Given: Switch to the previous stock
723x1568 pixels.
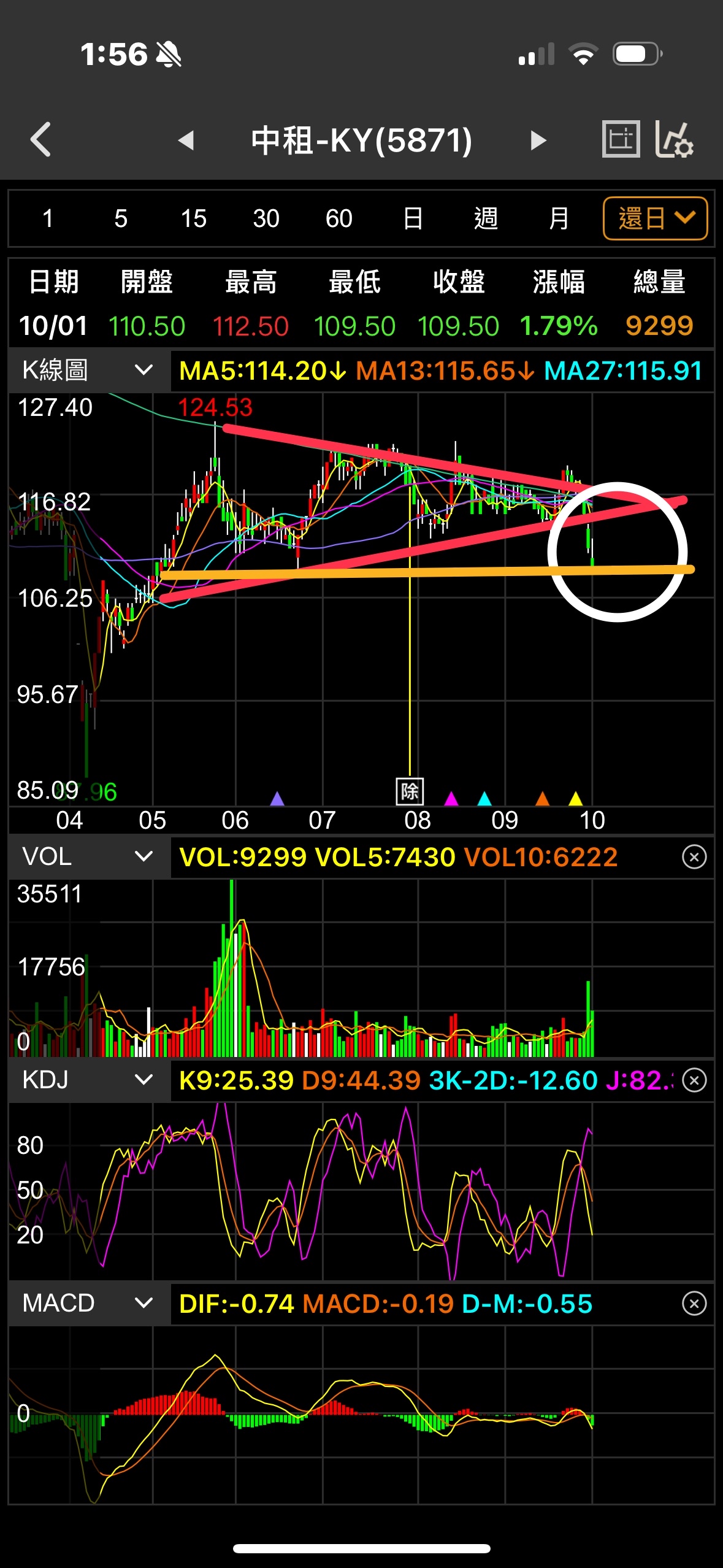Looking at the screenshot, I should point(186,140).
